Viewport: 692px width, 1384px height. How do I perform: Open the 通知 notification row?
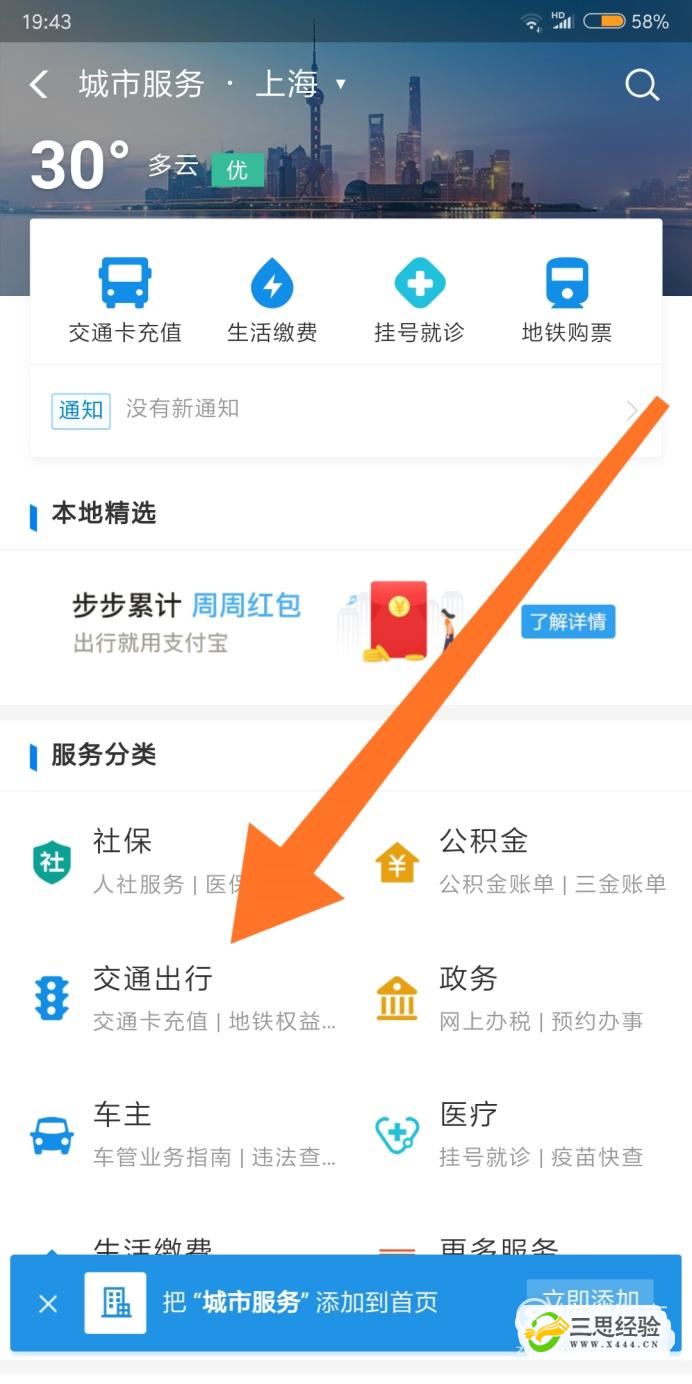(x=345, y=410)
